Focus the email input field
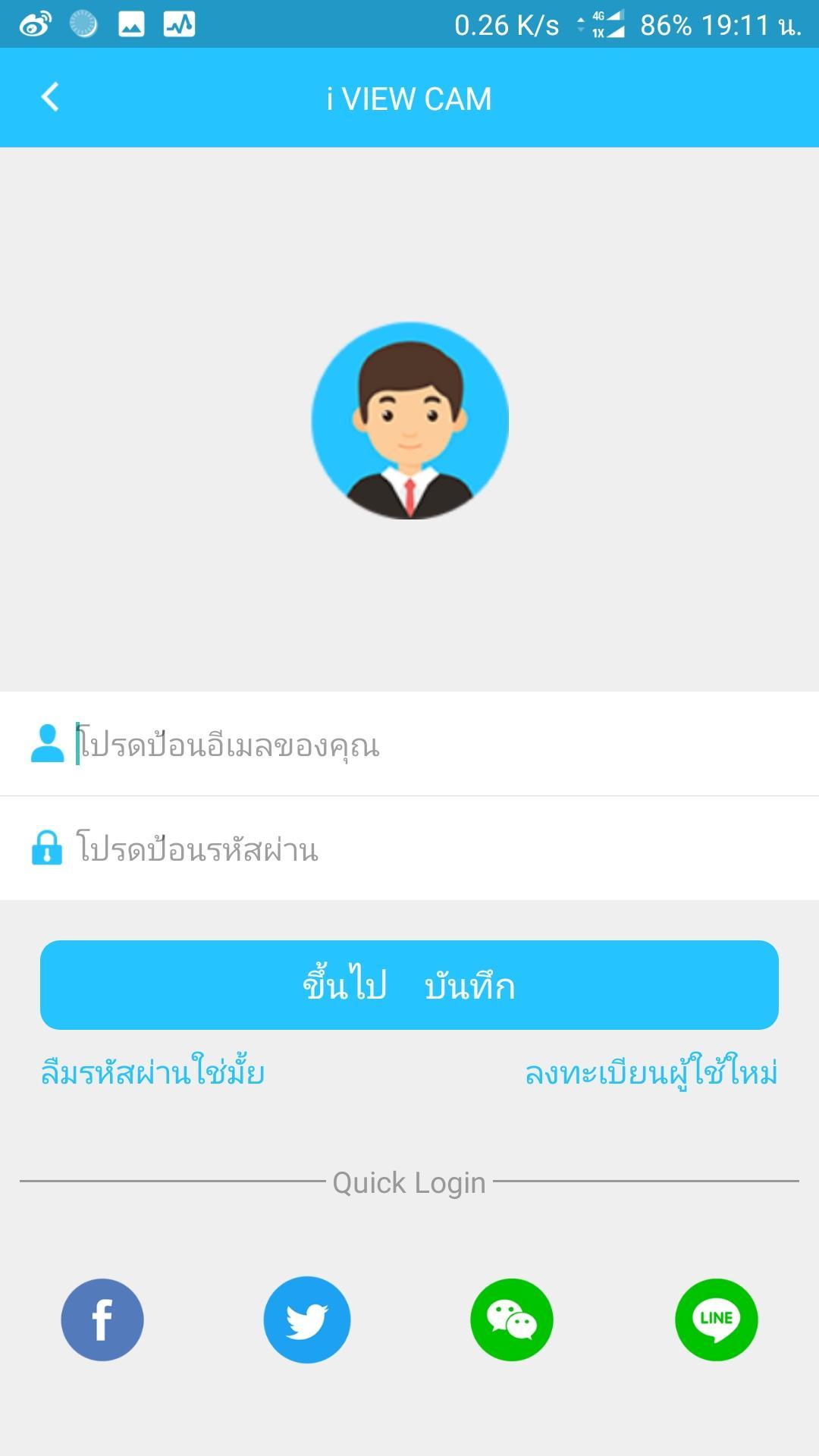The width and height of the screenshot is (819, 1456). click(x=425, y=745)
